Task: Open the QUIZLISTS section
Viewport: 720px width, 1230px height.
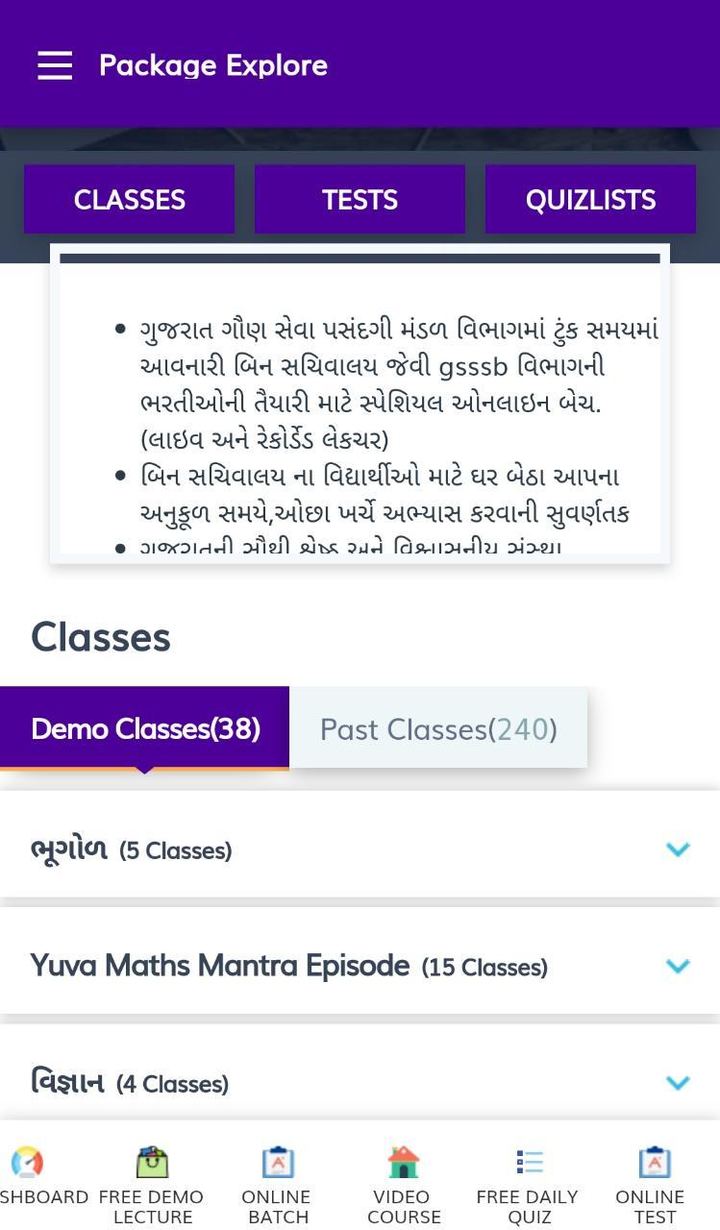Action: tap(590, 199)
